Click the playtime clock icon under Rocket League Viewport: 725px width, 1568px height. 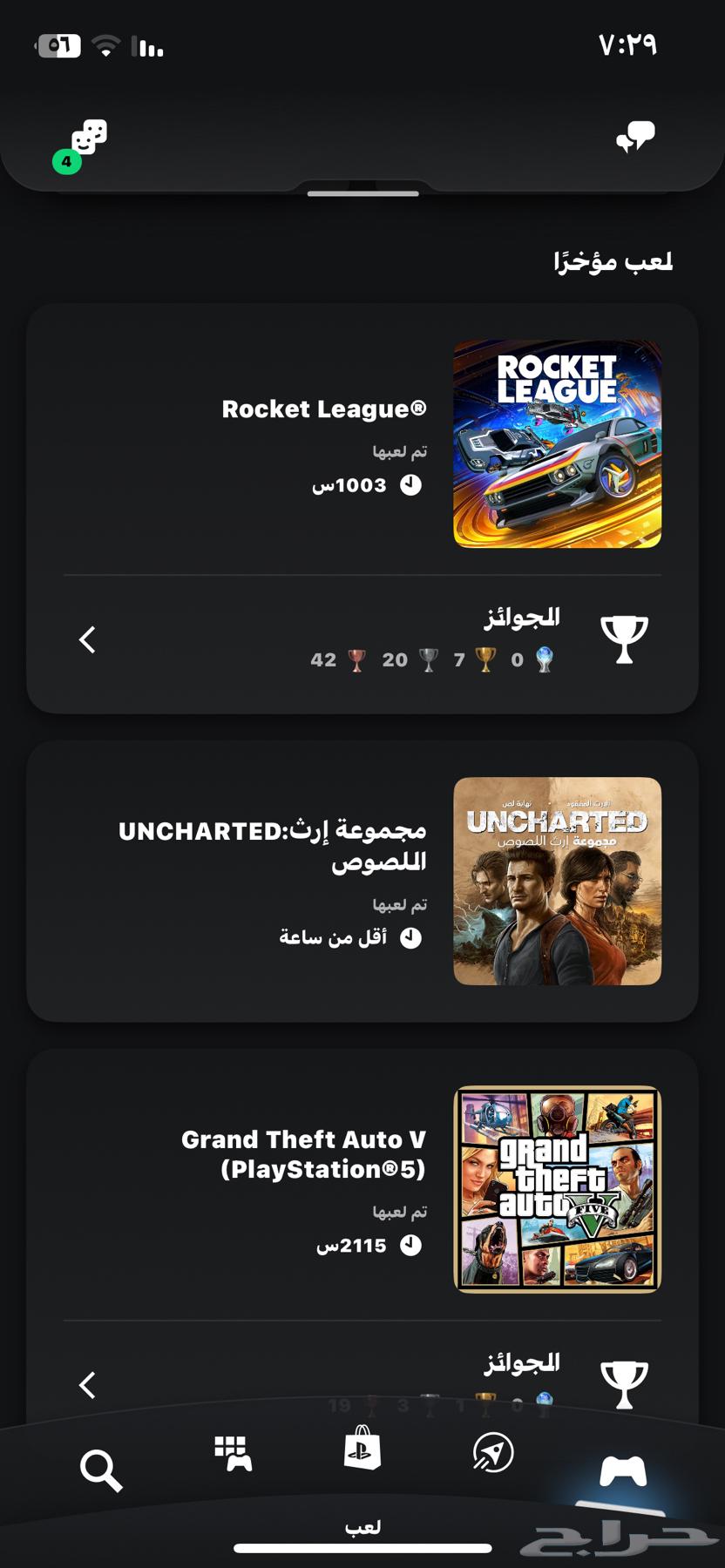point(411,483)
